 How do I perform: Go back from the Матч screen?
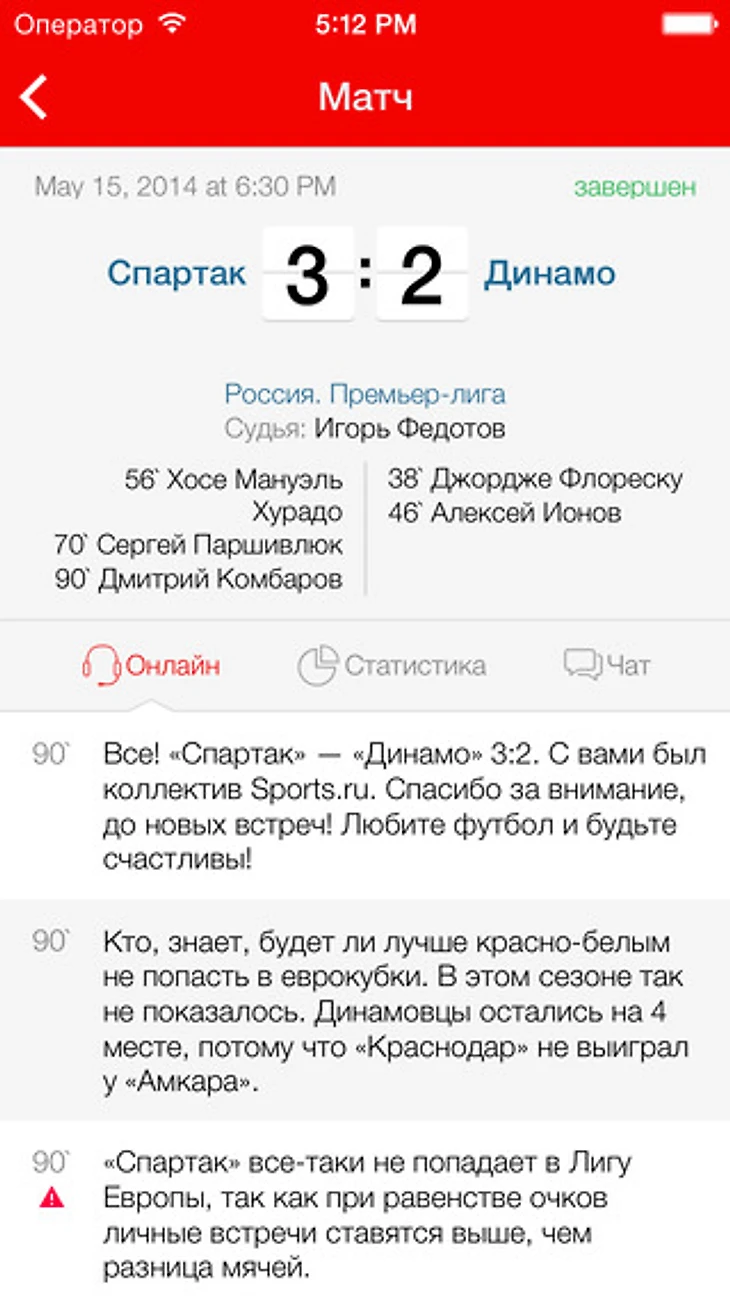pos(34,98)
